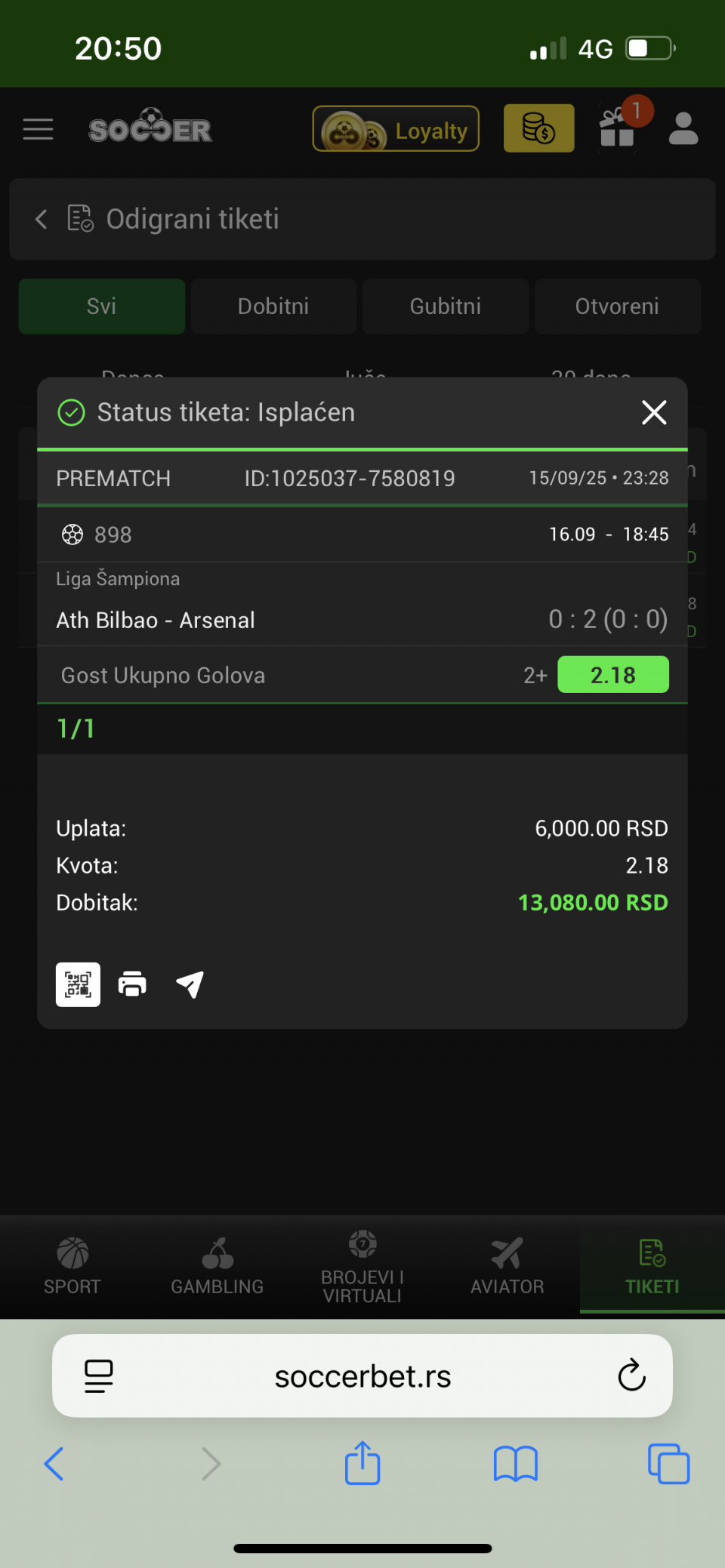
Task: Switch to the Otvoreni tab
Action: pos(618,307)
